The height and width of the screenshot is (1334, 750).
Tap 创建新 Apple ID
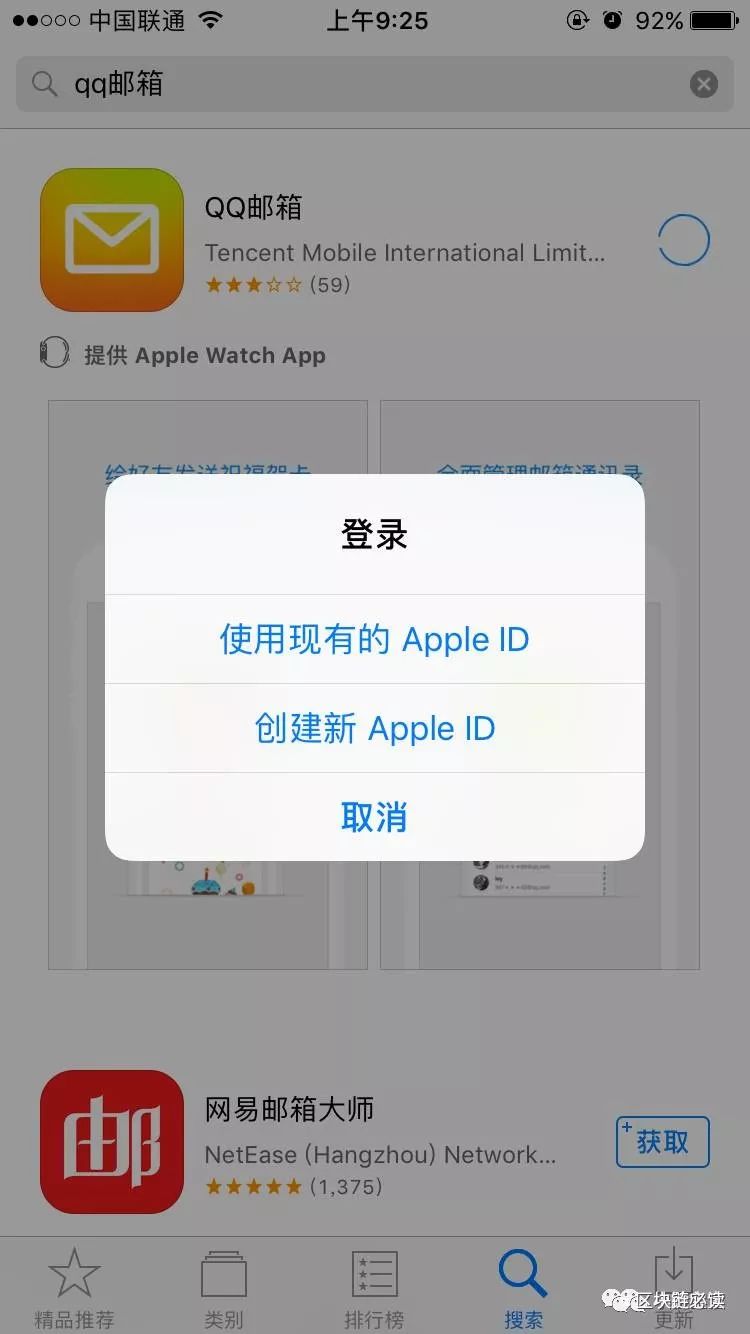(x=374, y=728)
